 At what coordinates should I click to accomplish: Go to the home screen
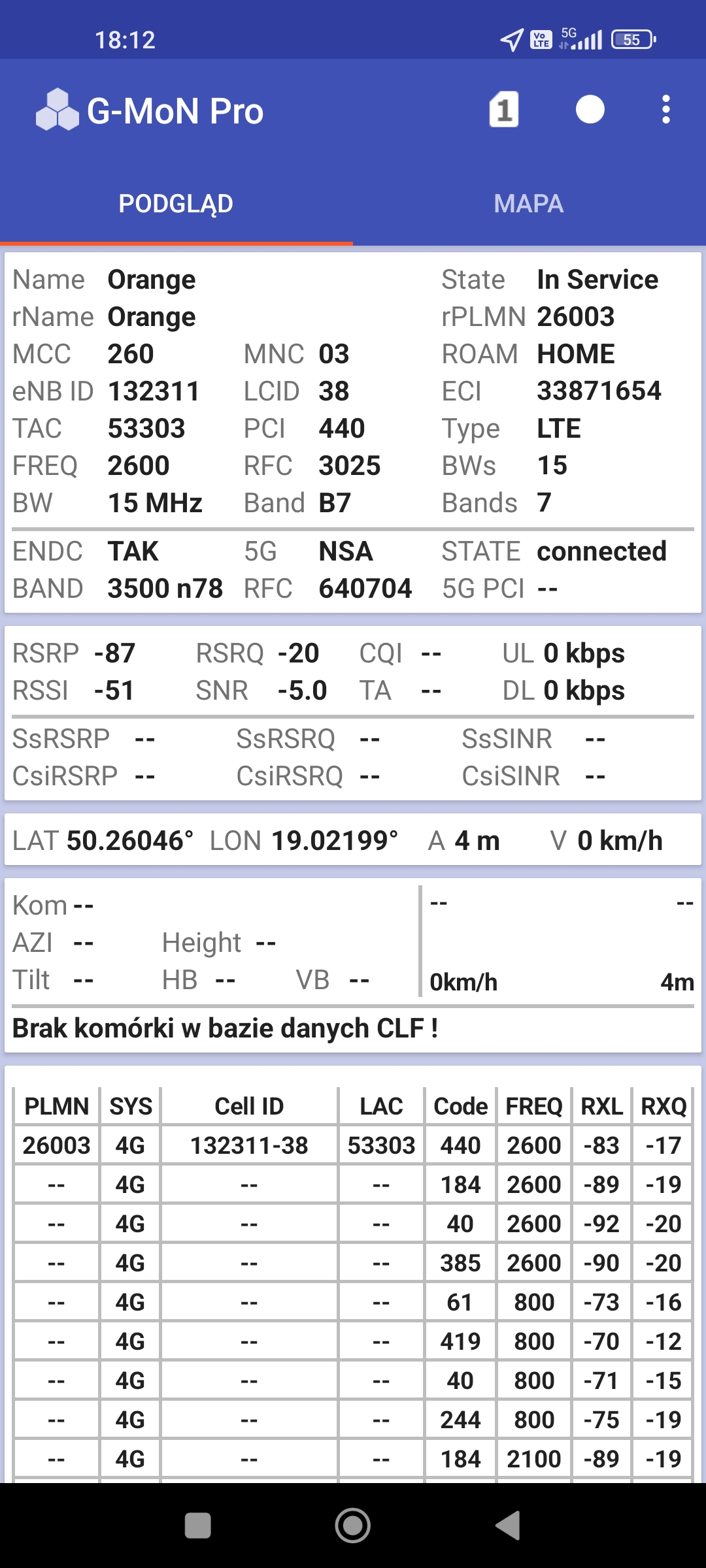tap(353, 1526)
